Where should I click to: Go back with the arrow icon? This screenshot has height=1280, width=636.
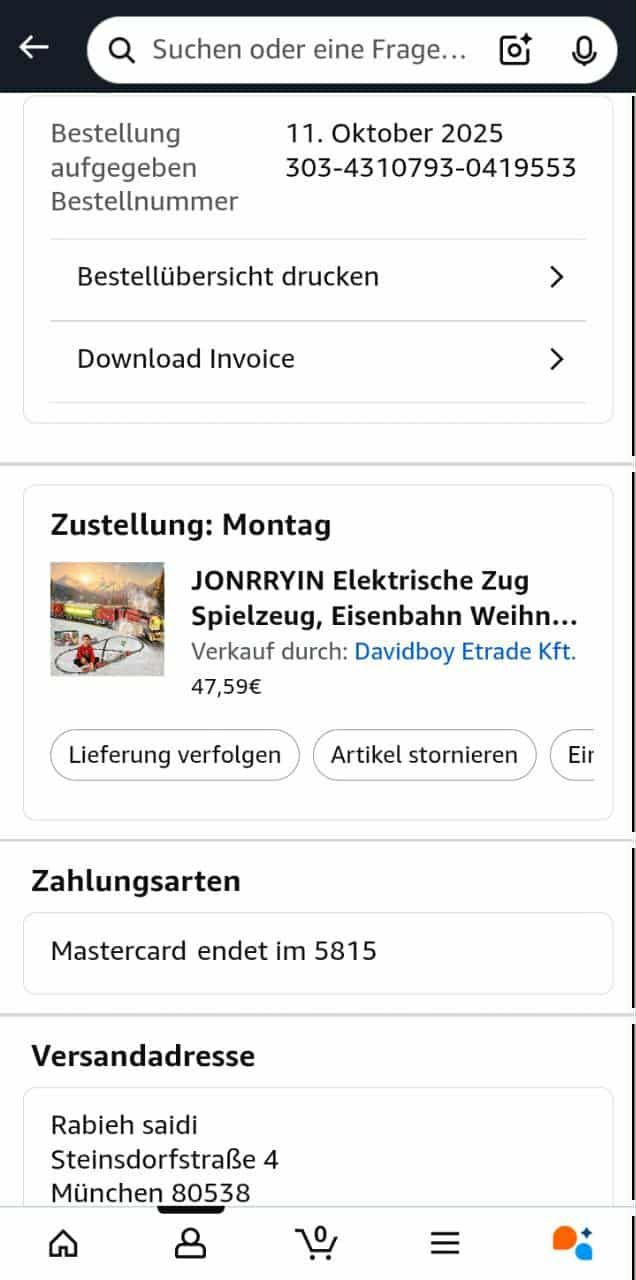pyautogui.click(x=34, y=48)
